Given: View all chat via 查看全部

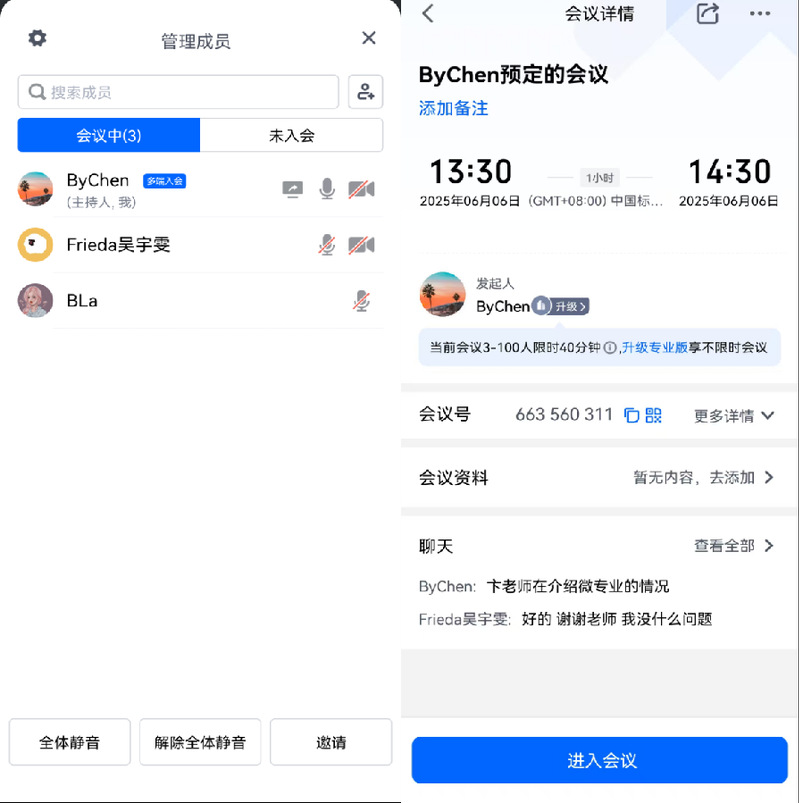Looking at the screenshot, I should (x=734, y=545).
